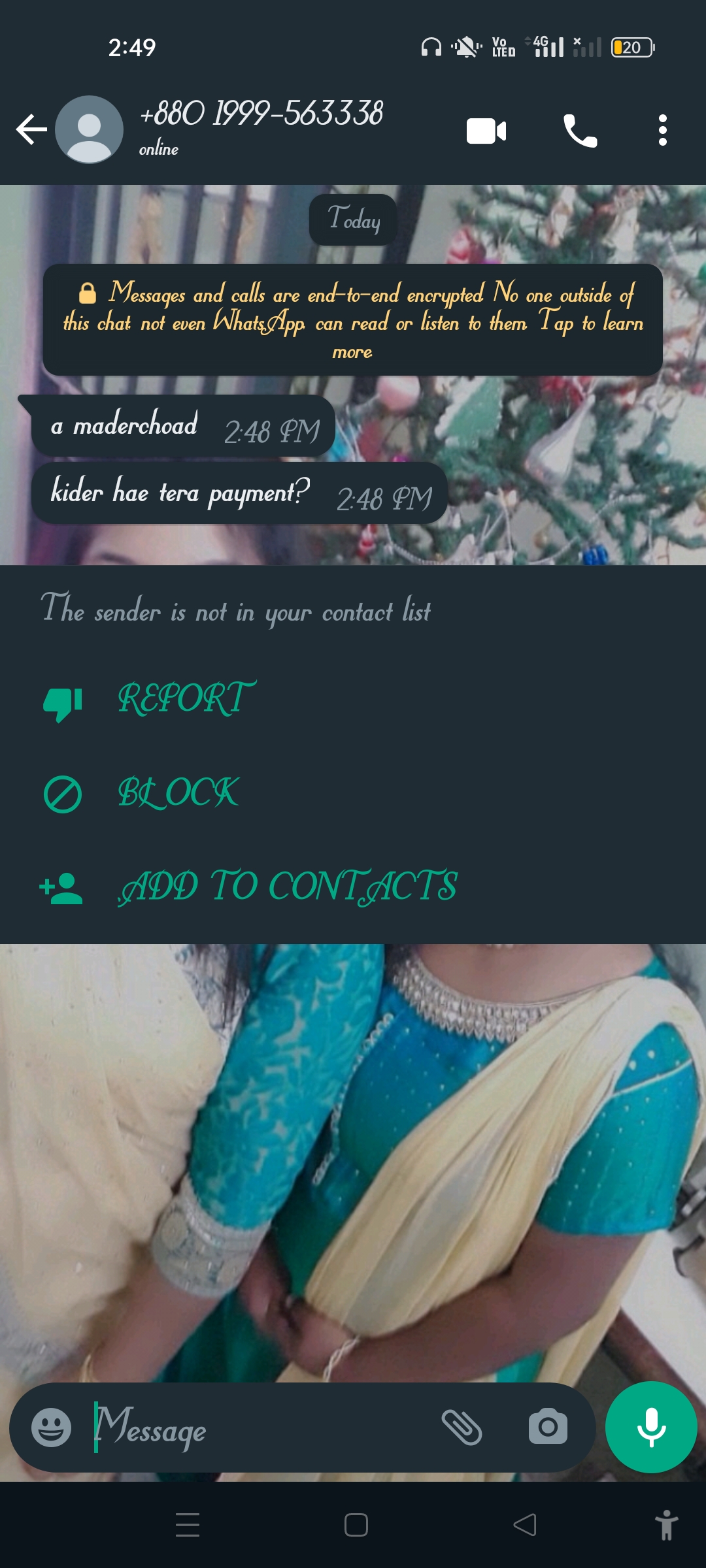This screenshot has height=1568, width=706.
Task: Open the overflow menu
Action: click(x=662, y=131)
